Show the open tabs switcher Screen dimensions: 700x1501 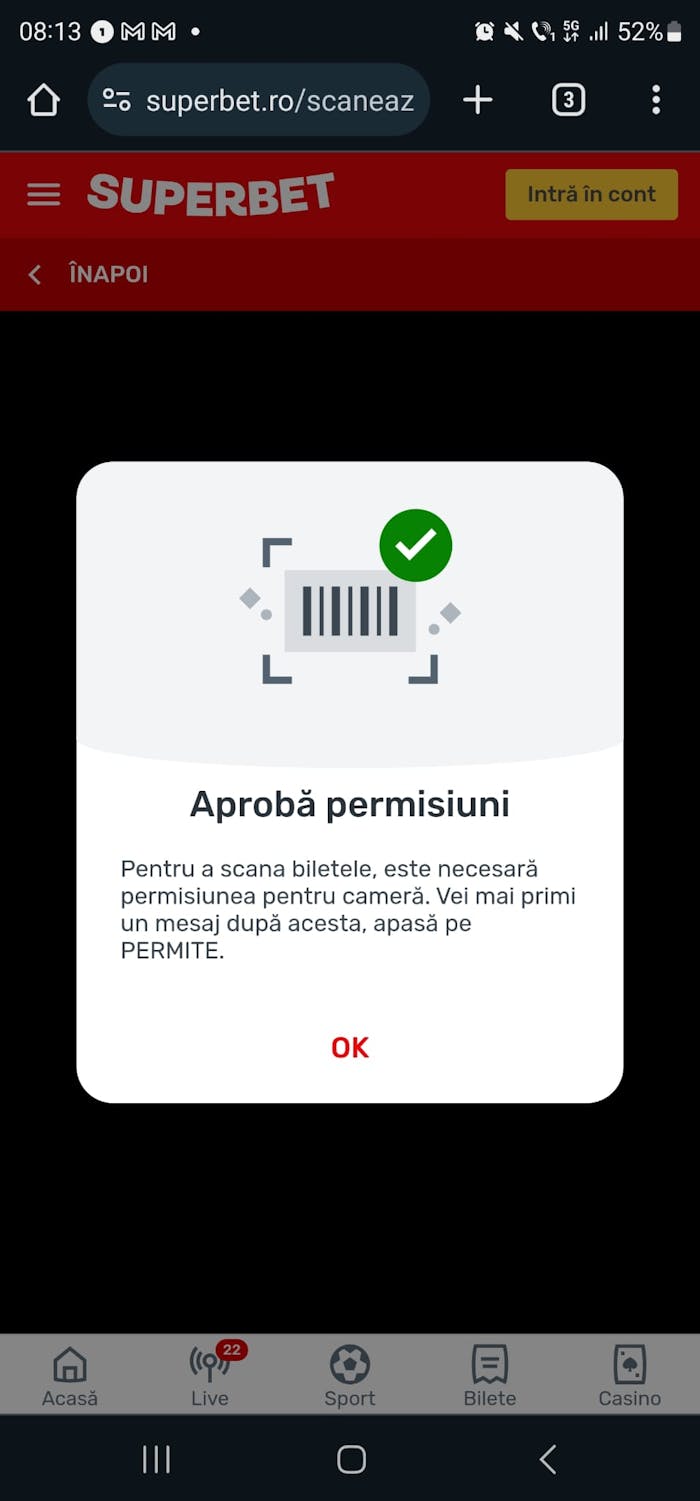(568, 100)
